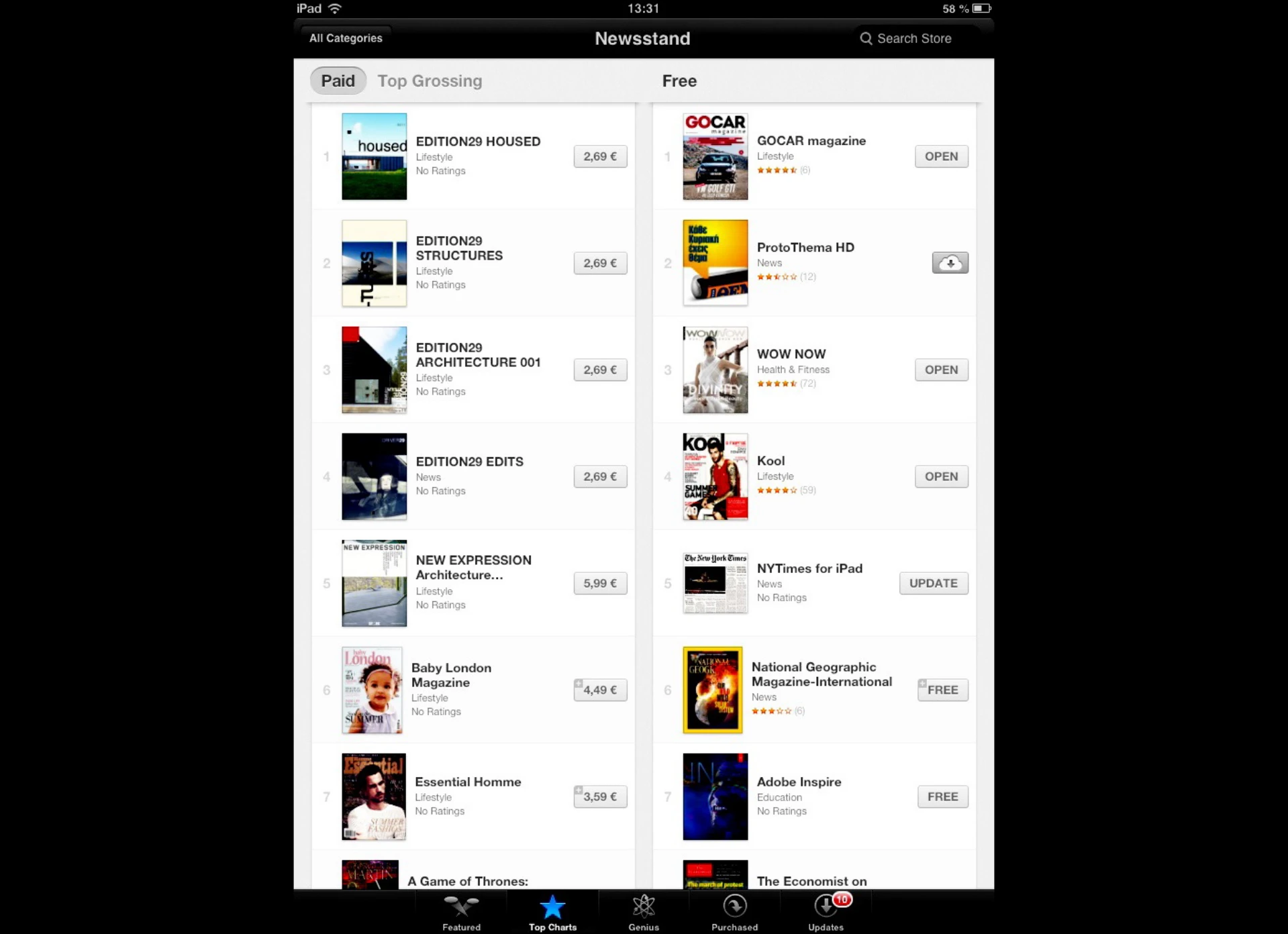Open the All Categories menu
Viewport: 1288px width, 934px height.
point(346,38)
